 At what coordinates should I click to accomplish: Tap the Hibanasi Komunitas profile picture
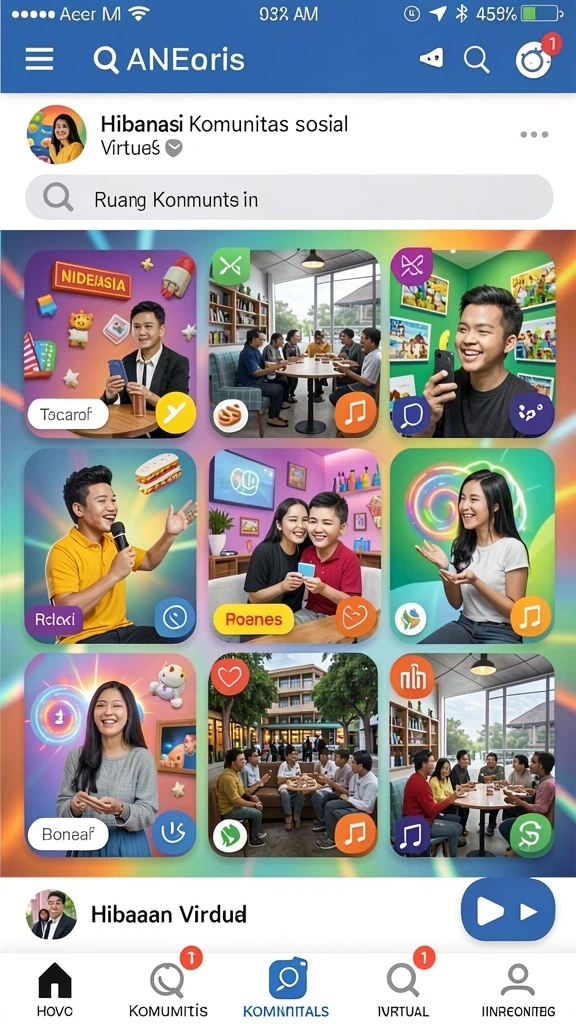56,135
